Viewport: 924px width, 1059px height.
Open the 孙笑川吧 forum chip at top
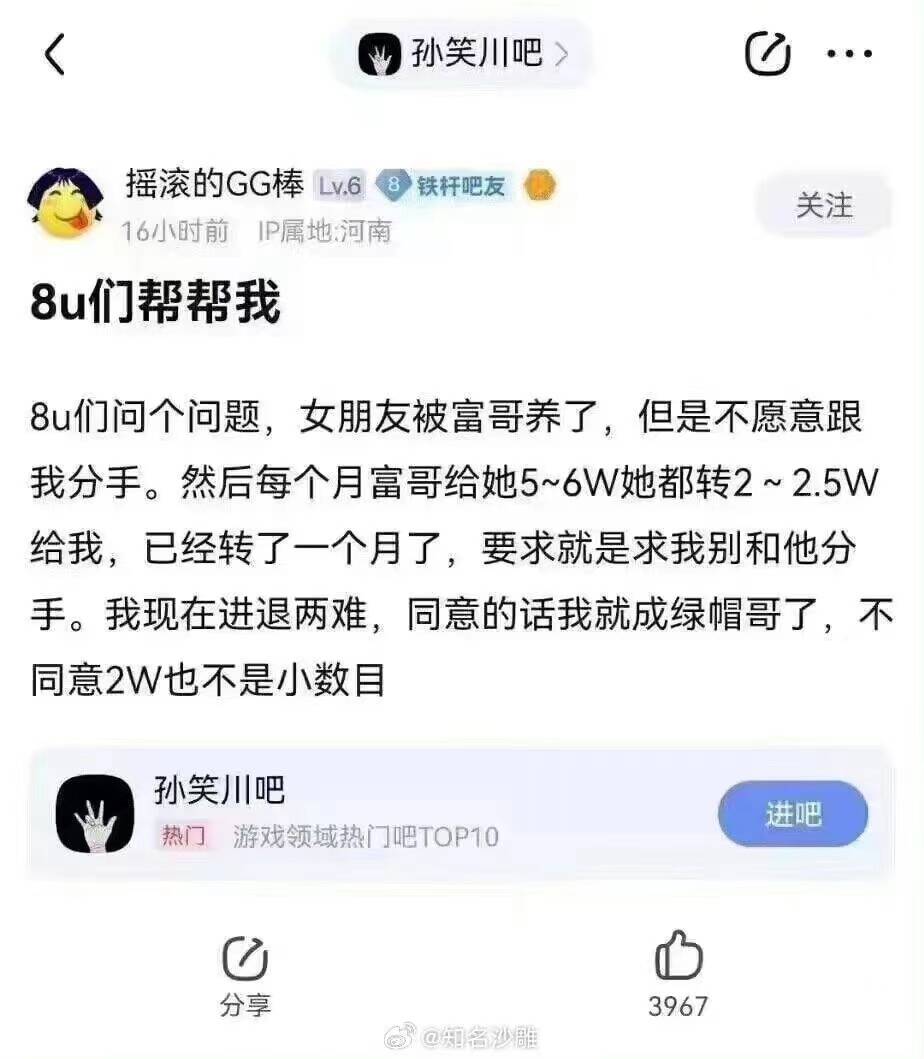(462, 54)
